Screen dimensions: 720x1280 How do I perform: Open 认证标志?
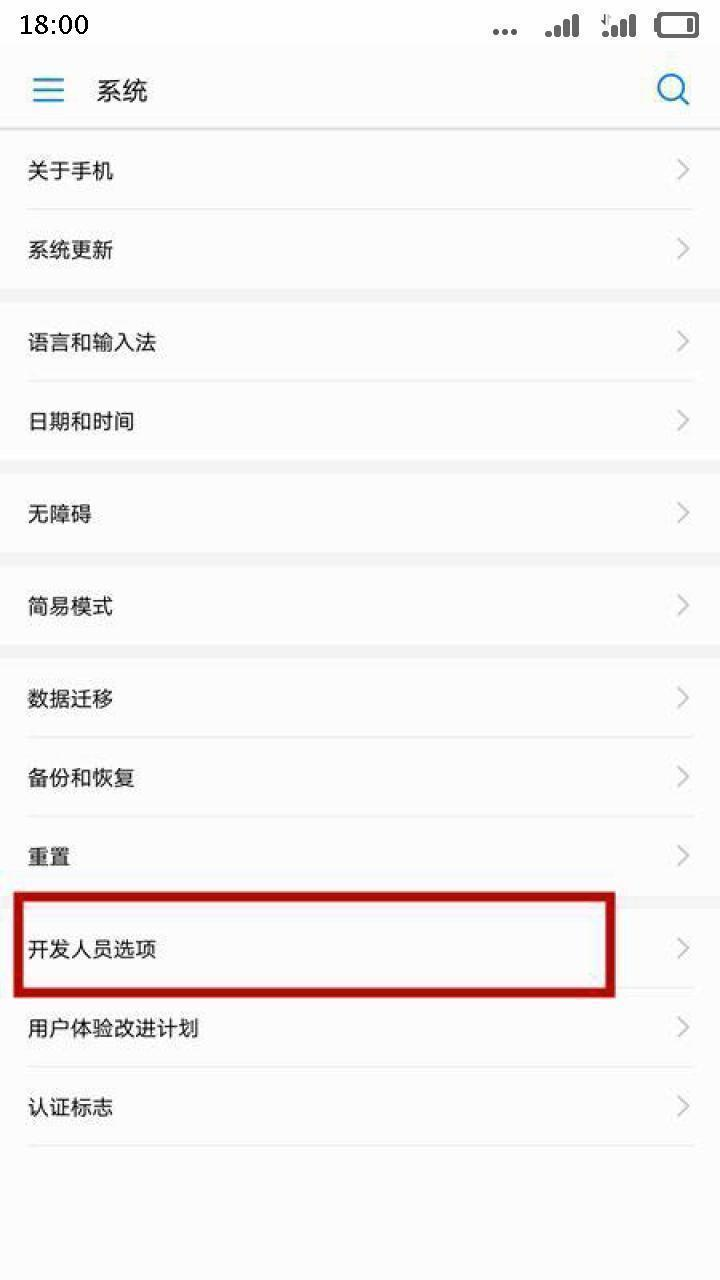(360, 1106)
